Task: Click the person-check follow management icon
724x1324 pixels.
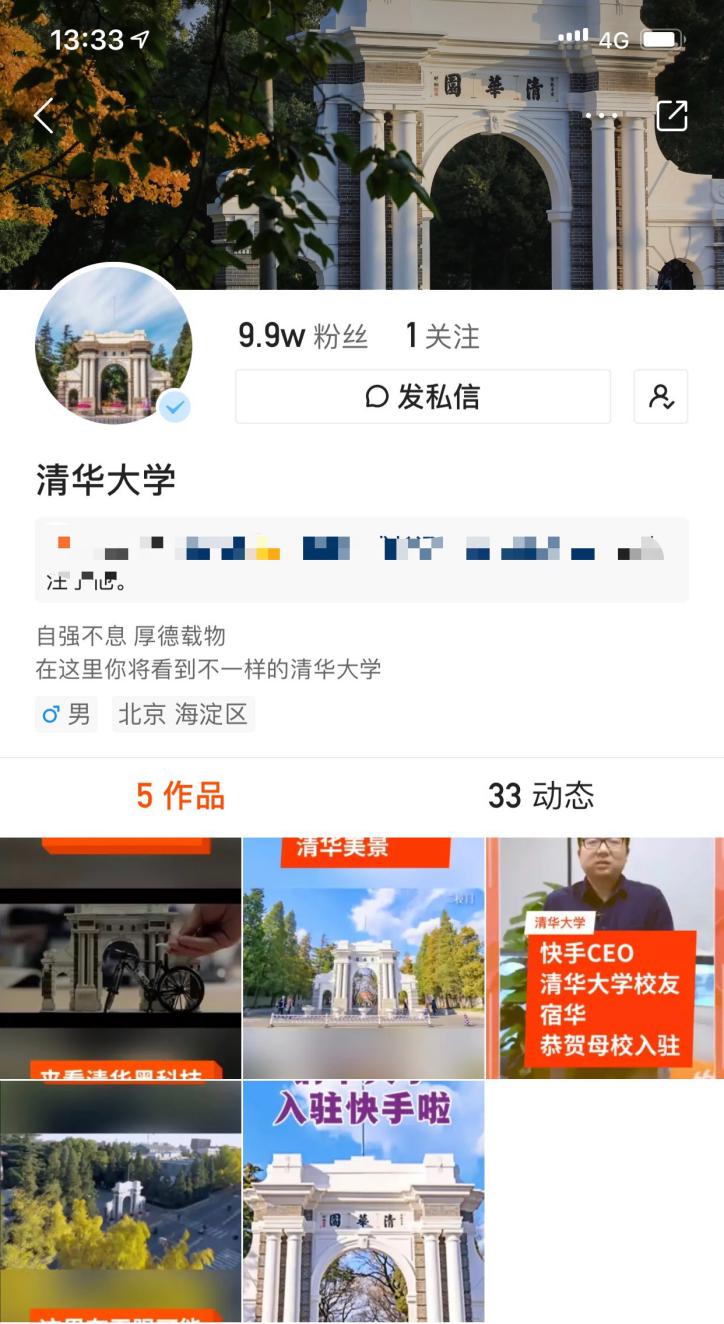Action: [x=661, y=396]
